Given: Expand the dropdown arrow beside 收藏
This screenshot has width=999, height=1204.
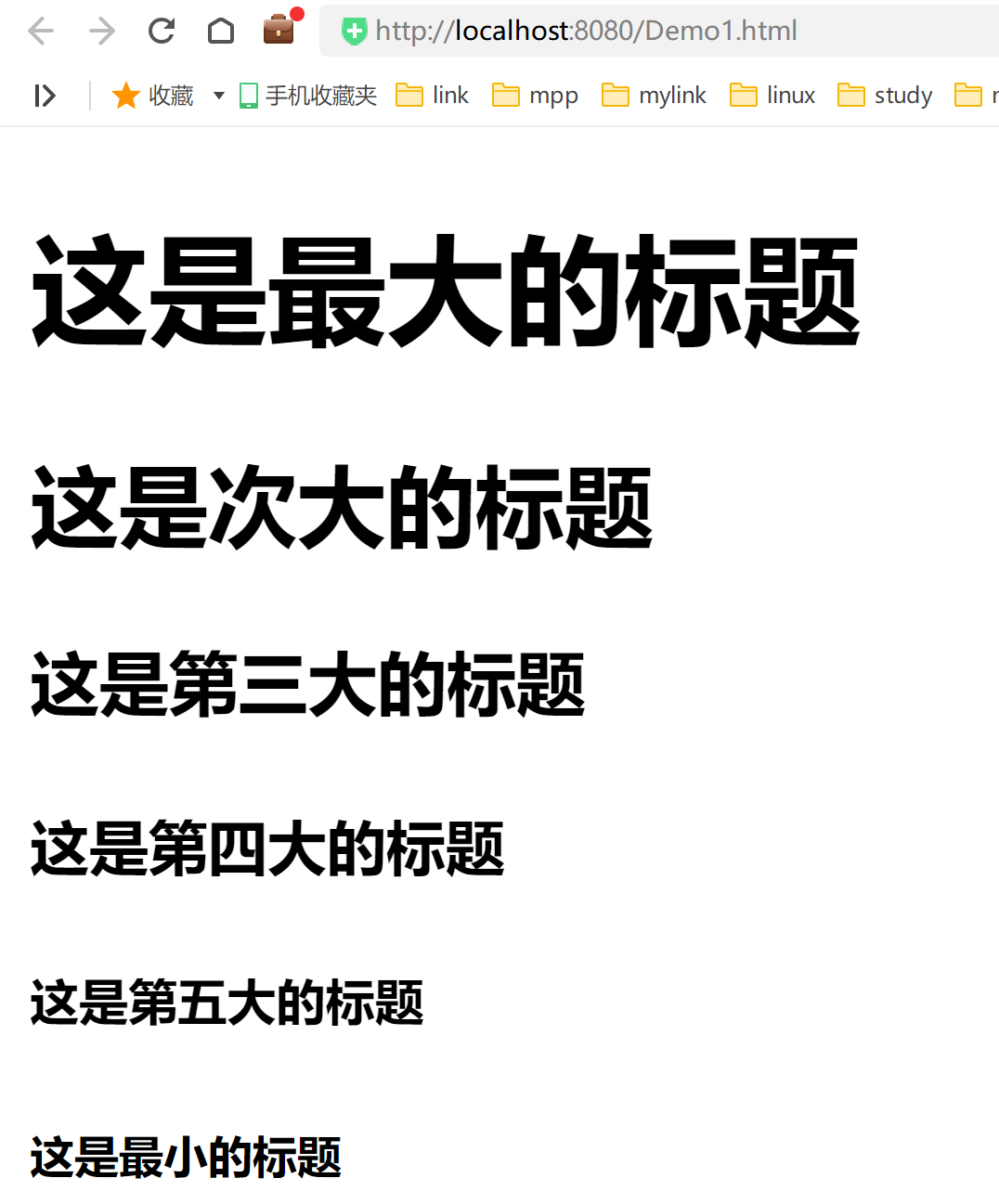Looking at the screenshot, I should [219, 96].
